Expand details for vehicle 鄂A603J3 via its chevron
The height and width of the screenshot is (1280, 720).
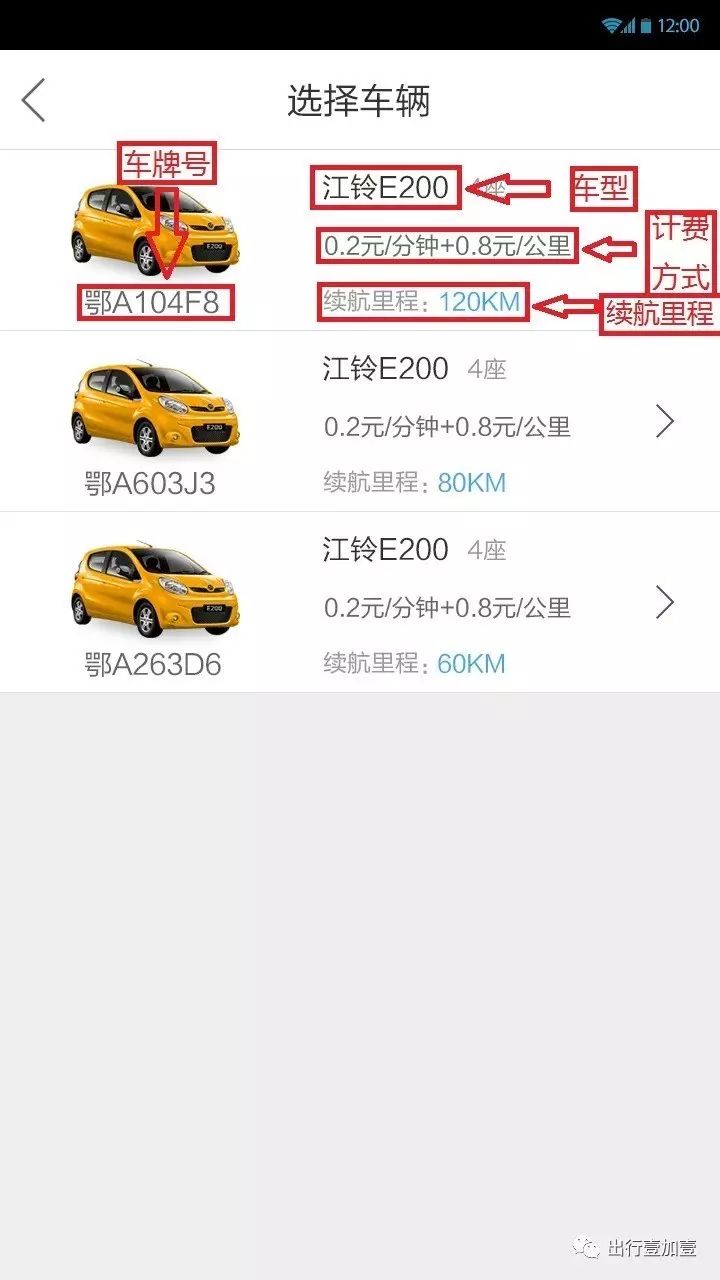tap(664, 421)
